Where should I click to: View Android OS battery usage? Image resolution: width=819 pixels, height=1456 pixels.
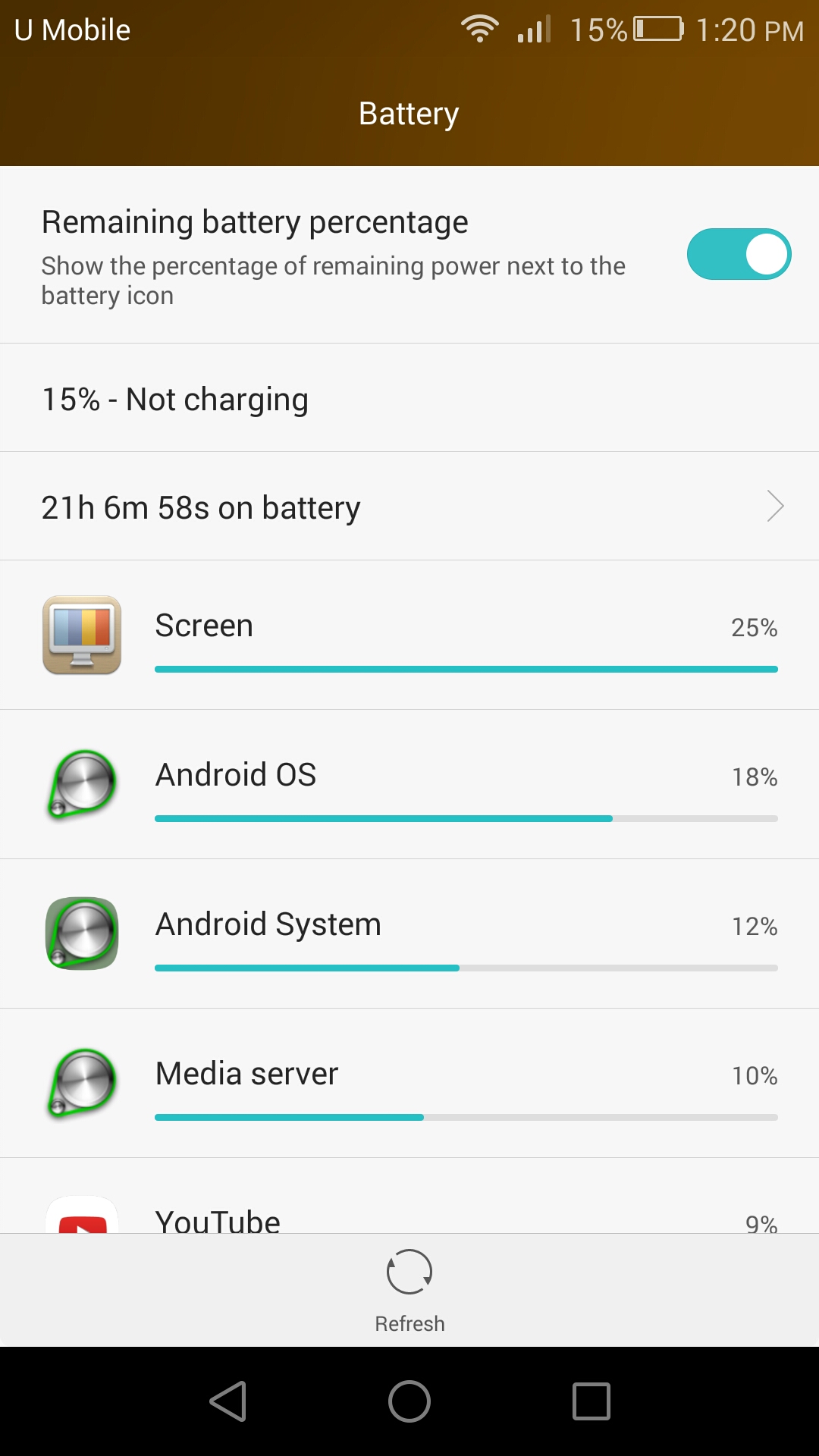[x=409, y=785]
